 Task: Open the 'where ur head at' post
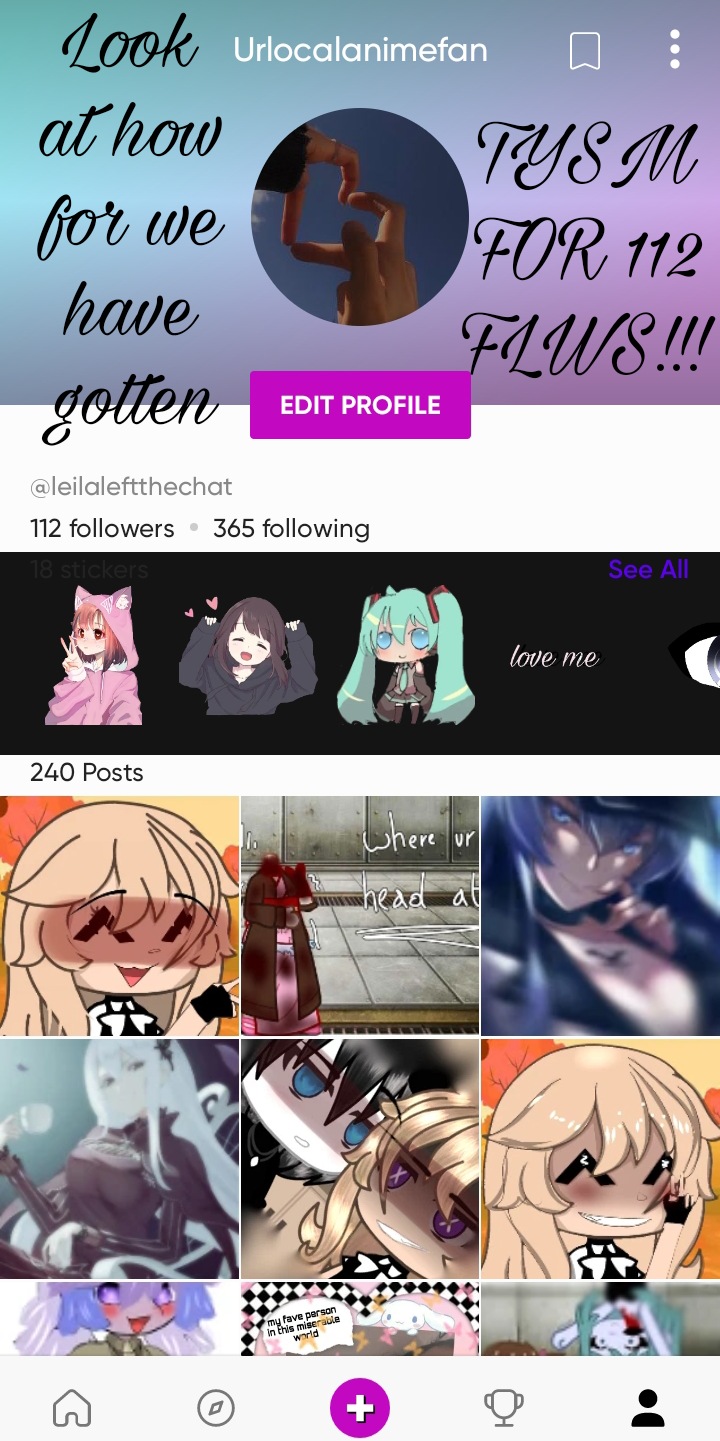point(360,915)
